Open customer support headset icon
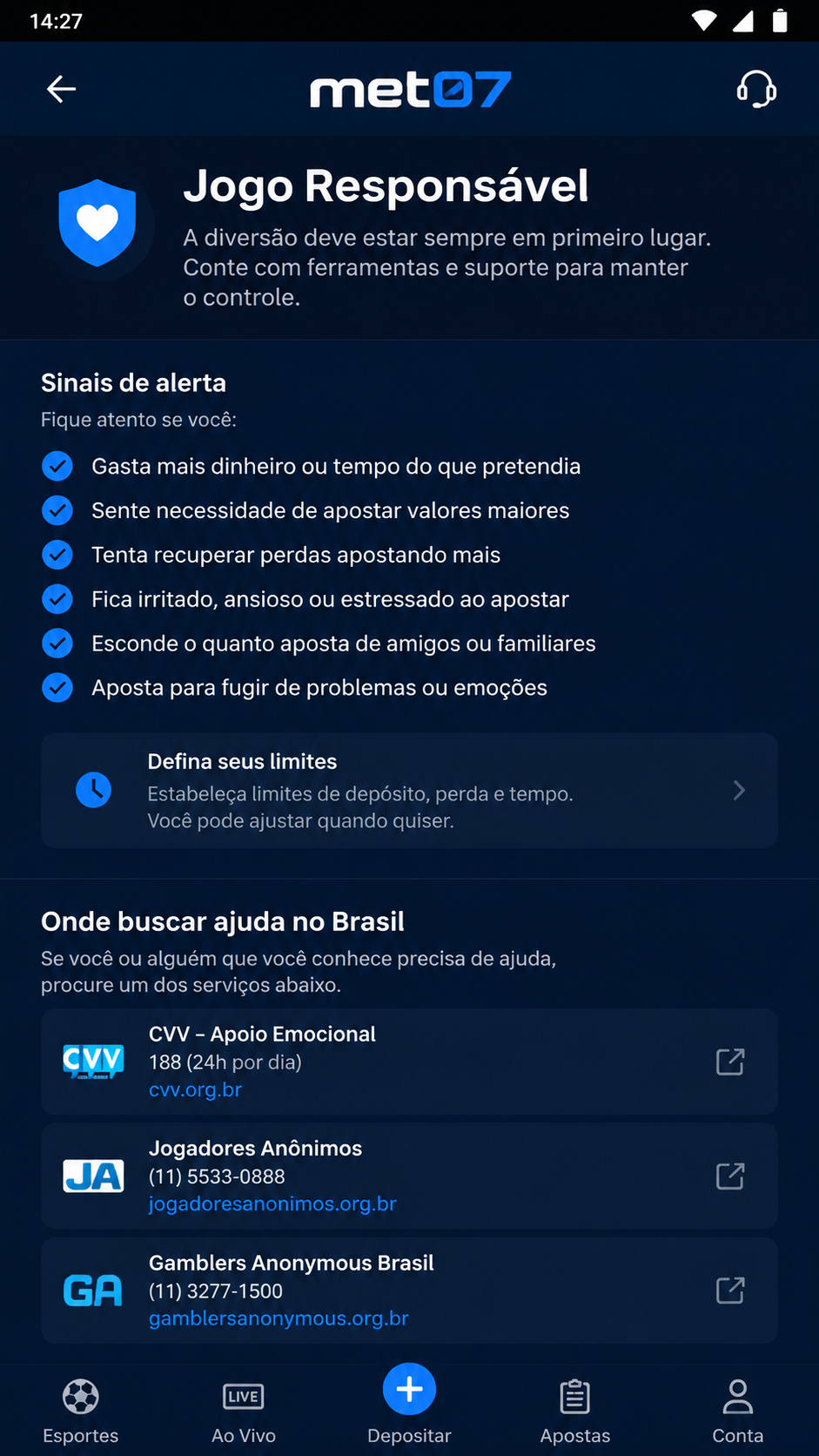Image resolution: width=819 pixels, height=1456 pixels. (x=756, y=89)
